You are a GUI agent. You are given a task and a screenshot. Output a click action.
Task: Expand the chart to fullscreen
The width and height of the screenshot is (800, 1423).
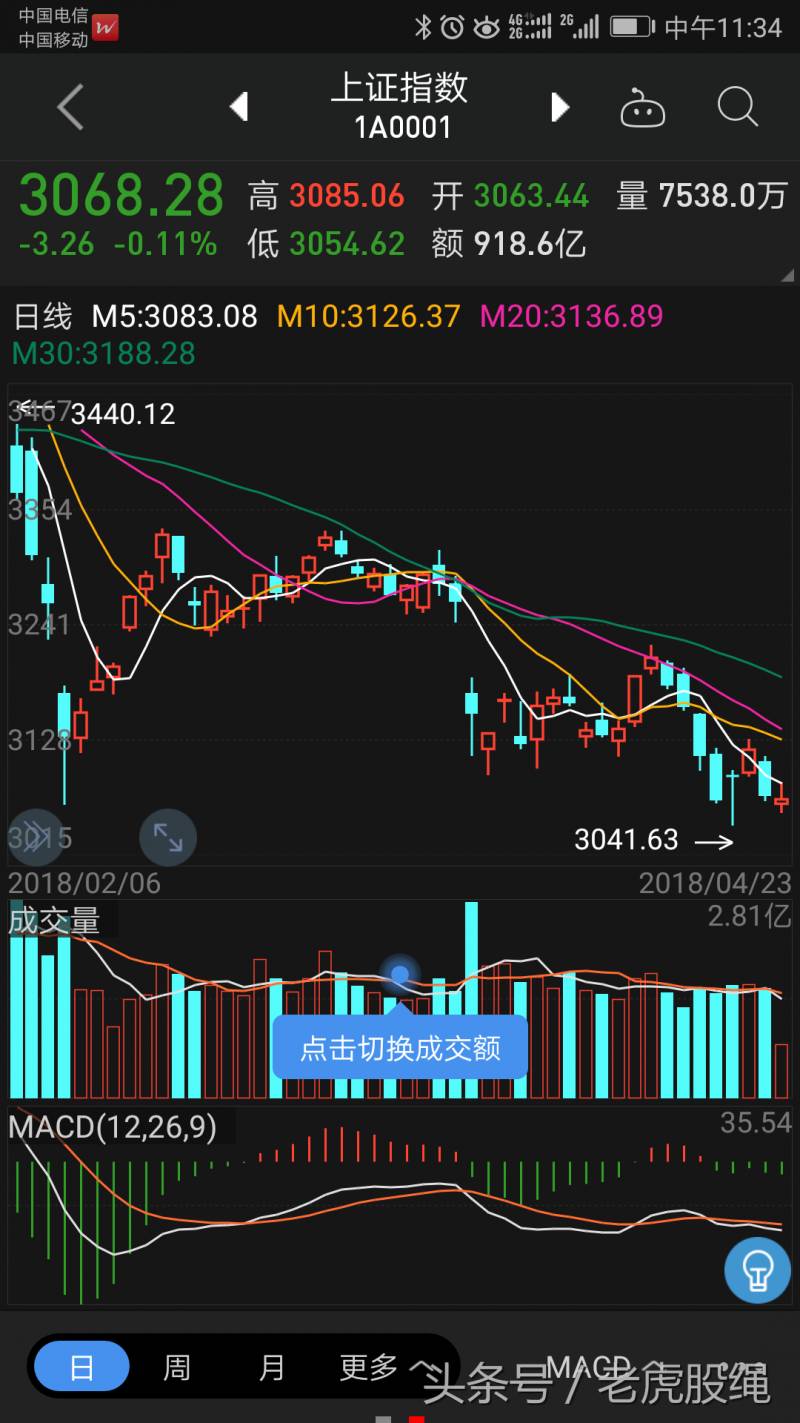click(168, 838)
